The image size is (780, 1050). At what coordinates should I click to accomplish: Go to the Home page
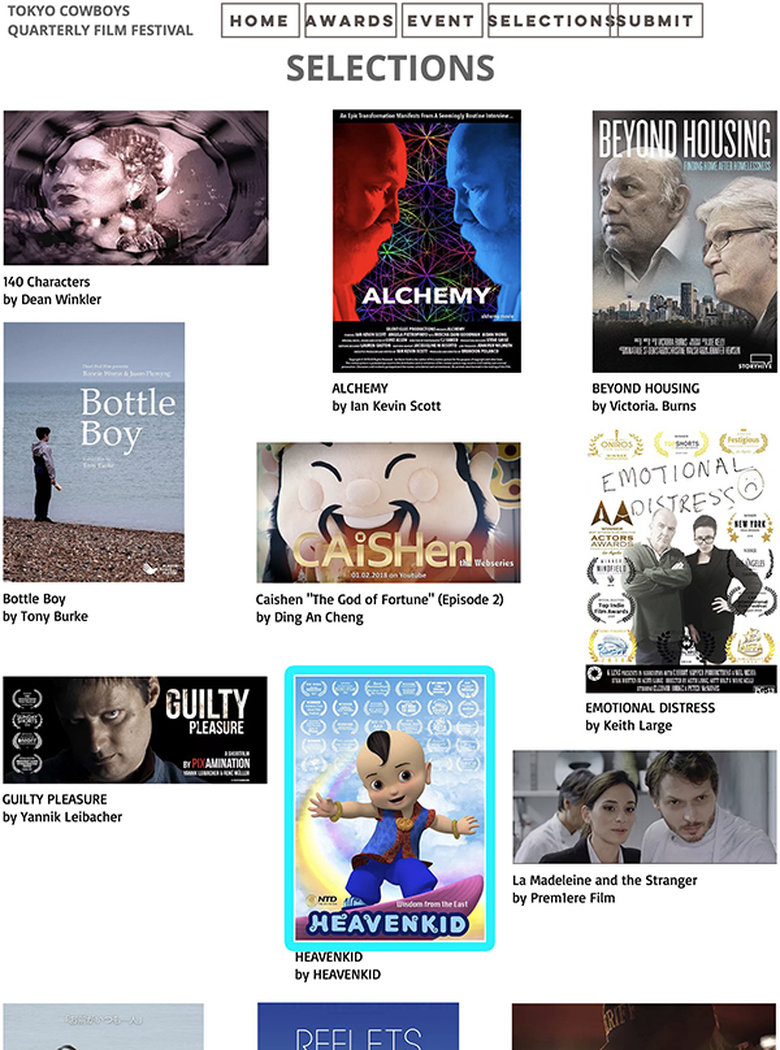(x=260, y=20)
